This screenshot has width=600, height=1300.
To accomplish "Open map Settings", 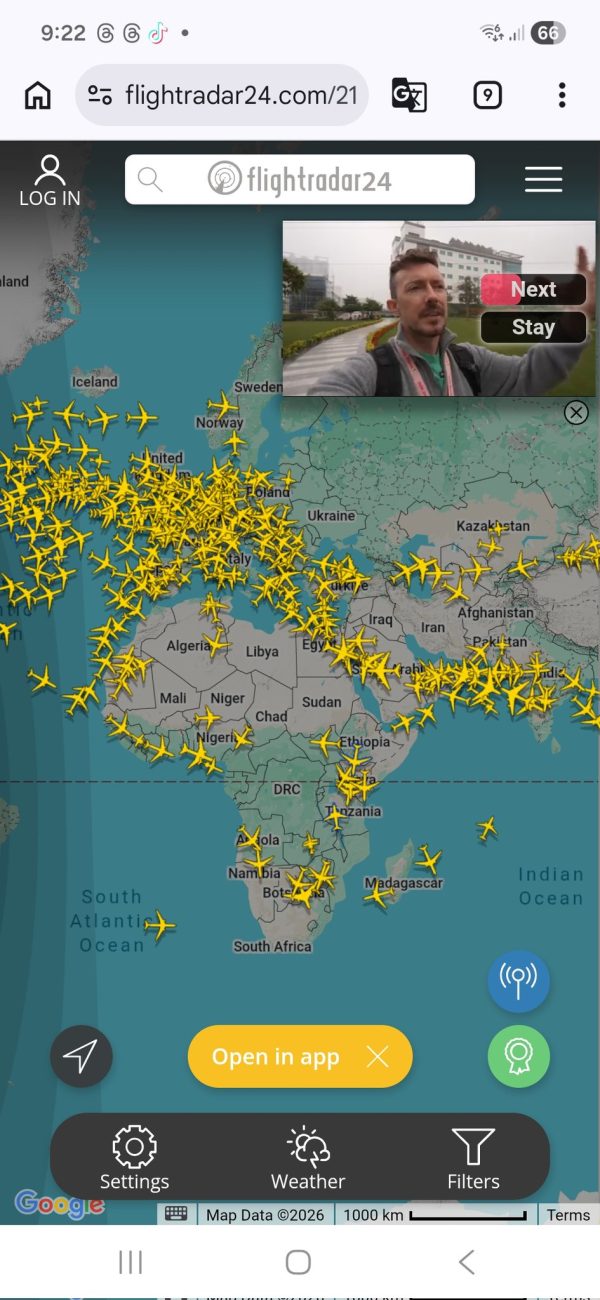I will coord(134,1158).
